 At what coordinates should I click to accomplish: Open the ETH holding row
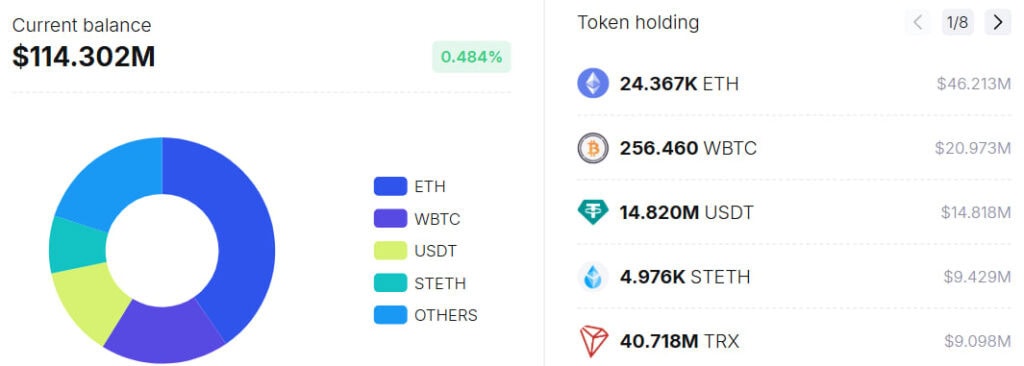click(794, 84)
